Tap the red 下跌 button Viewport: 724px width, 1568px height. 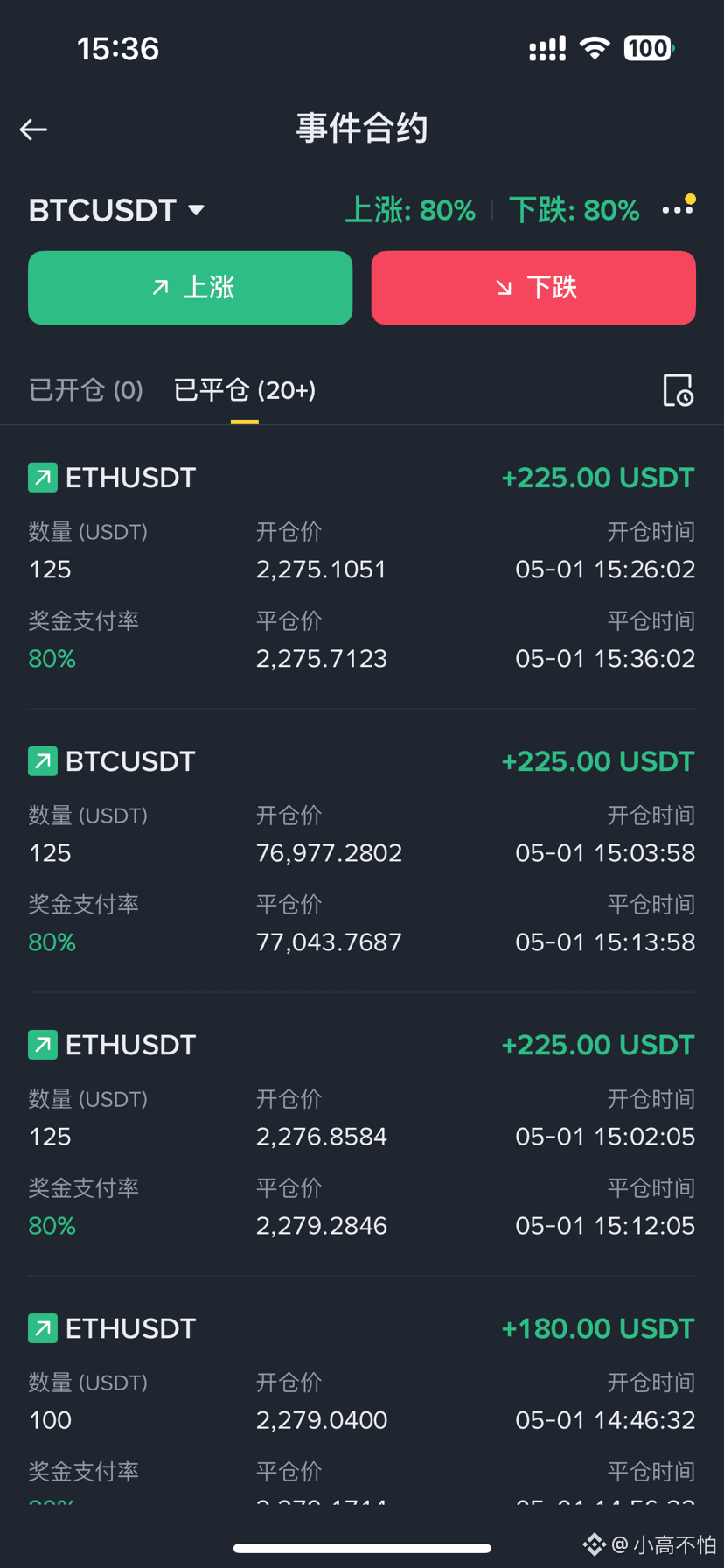pyautogui.click(x=533, y=288)
